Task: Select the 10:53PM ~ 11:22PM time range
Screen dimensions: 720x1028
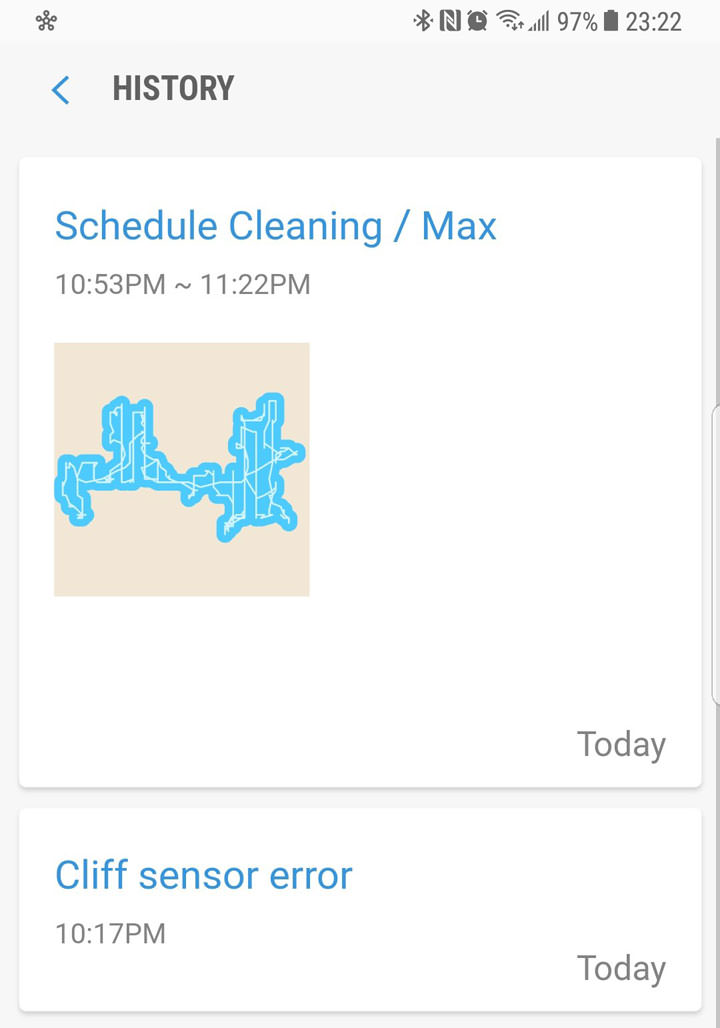Action: (x=183, y=284)
